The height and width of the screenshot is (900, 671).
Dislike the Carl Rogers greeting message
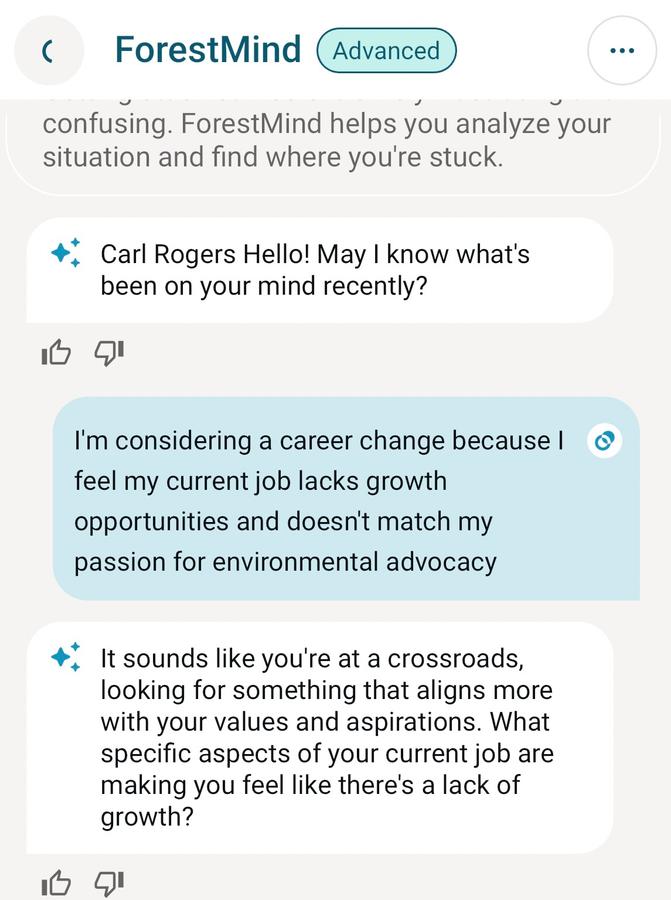(108, 351)
